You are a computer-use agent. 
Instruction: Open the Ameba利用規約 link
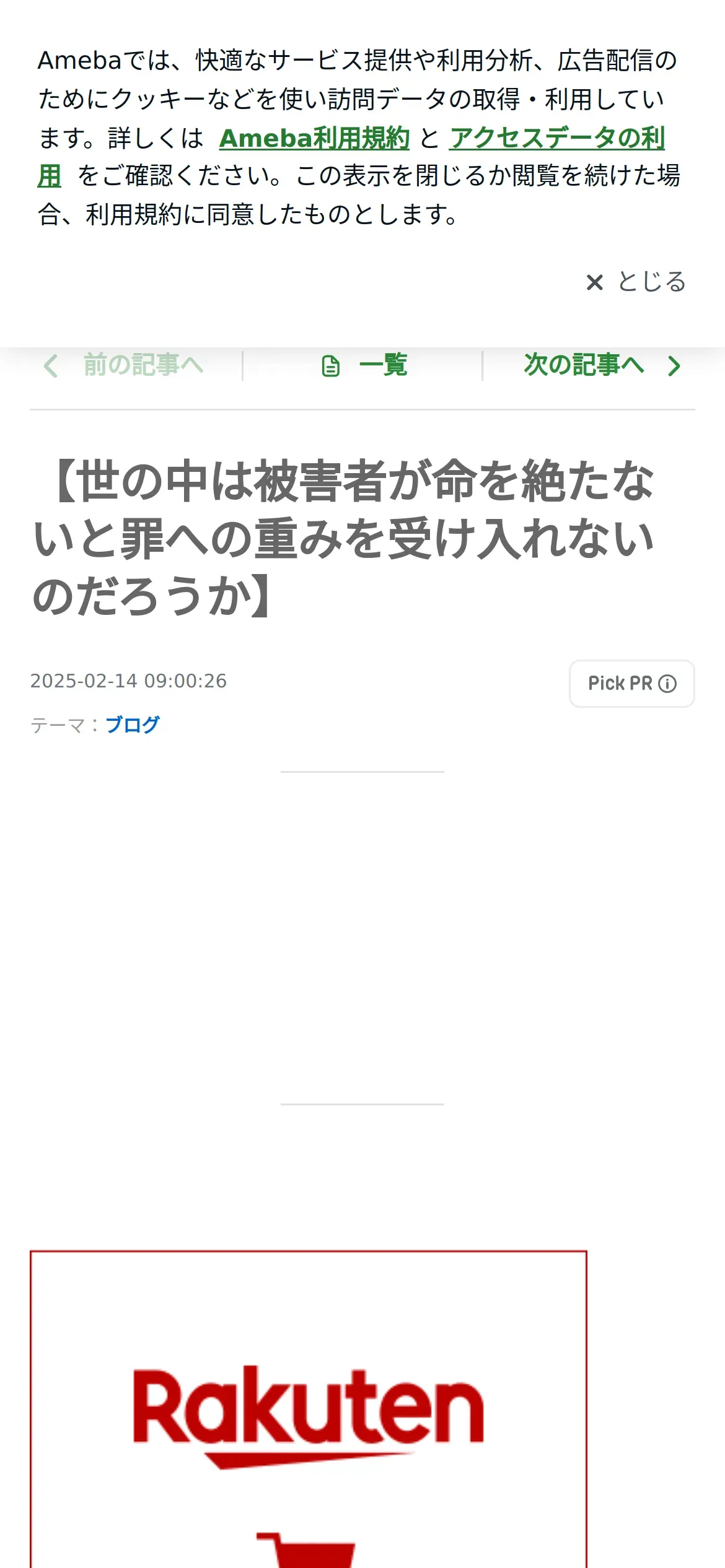[x=314, y=138]
